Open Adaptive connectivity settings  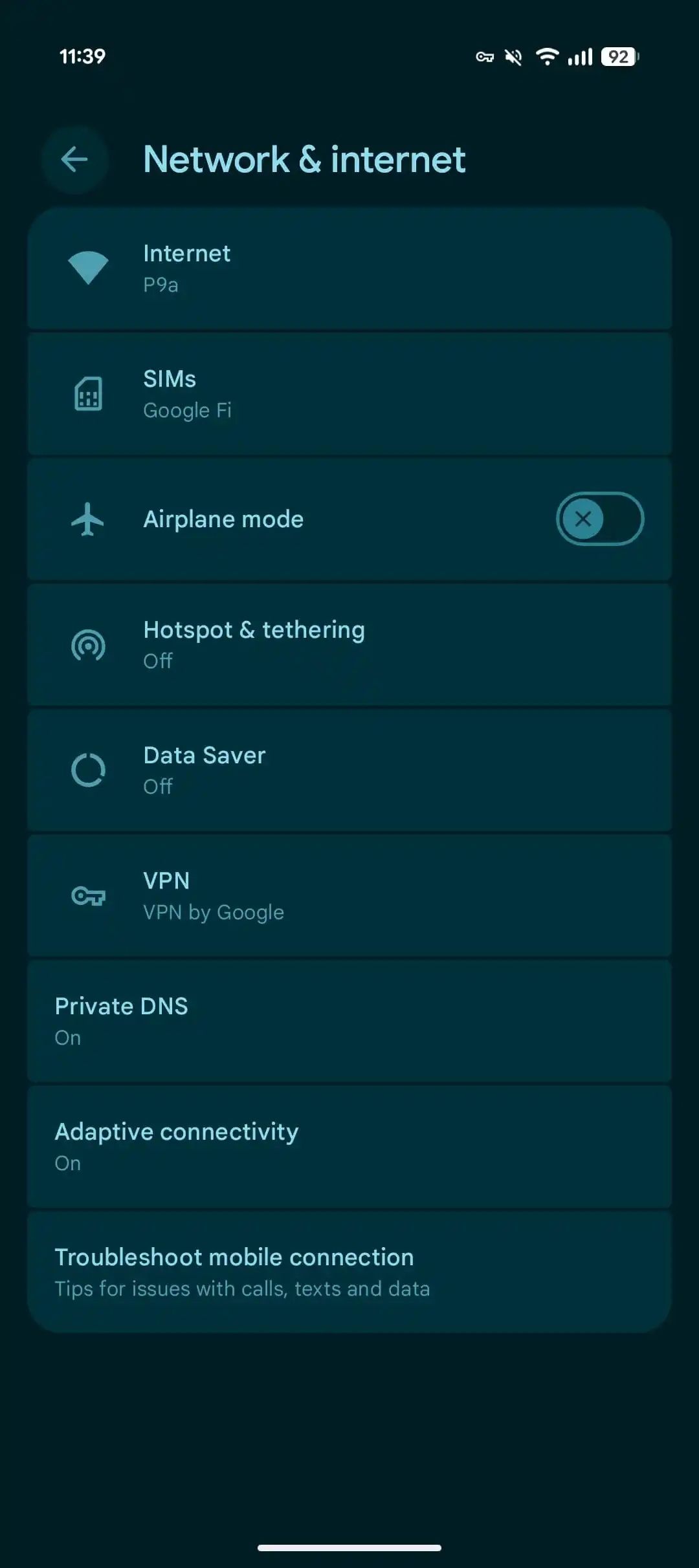pyautogui.click(x=349, y=1146)
